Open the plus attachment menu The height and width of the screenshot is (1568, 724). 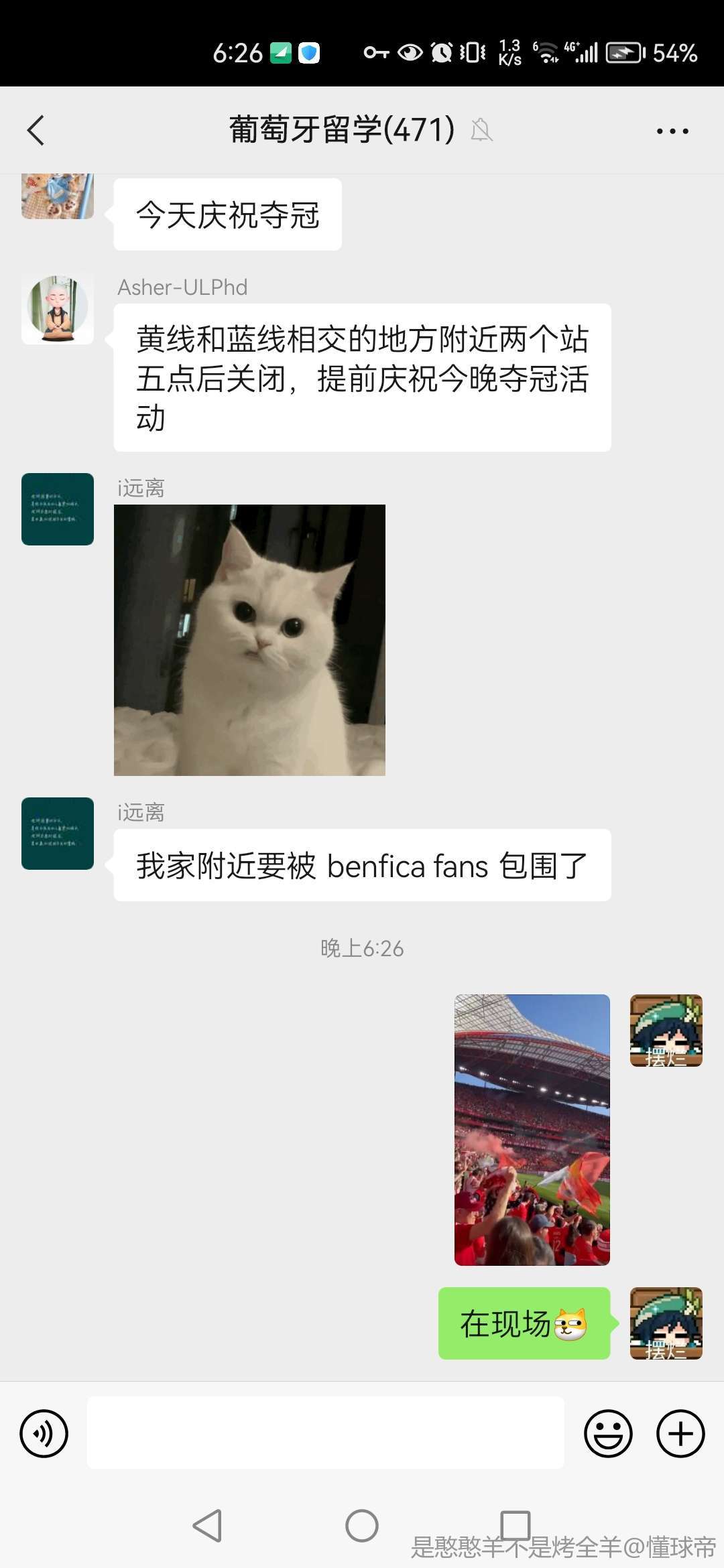(680, 1434)
